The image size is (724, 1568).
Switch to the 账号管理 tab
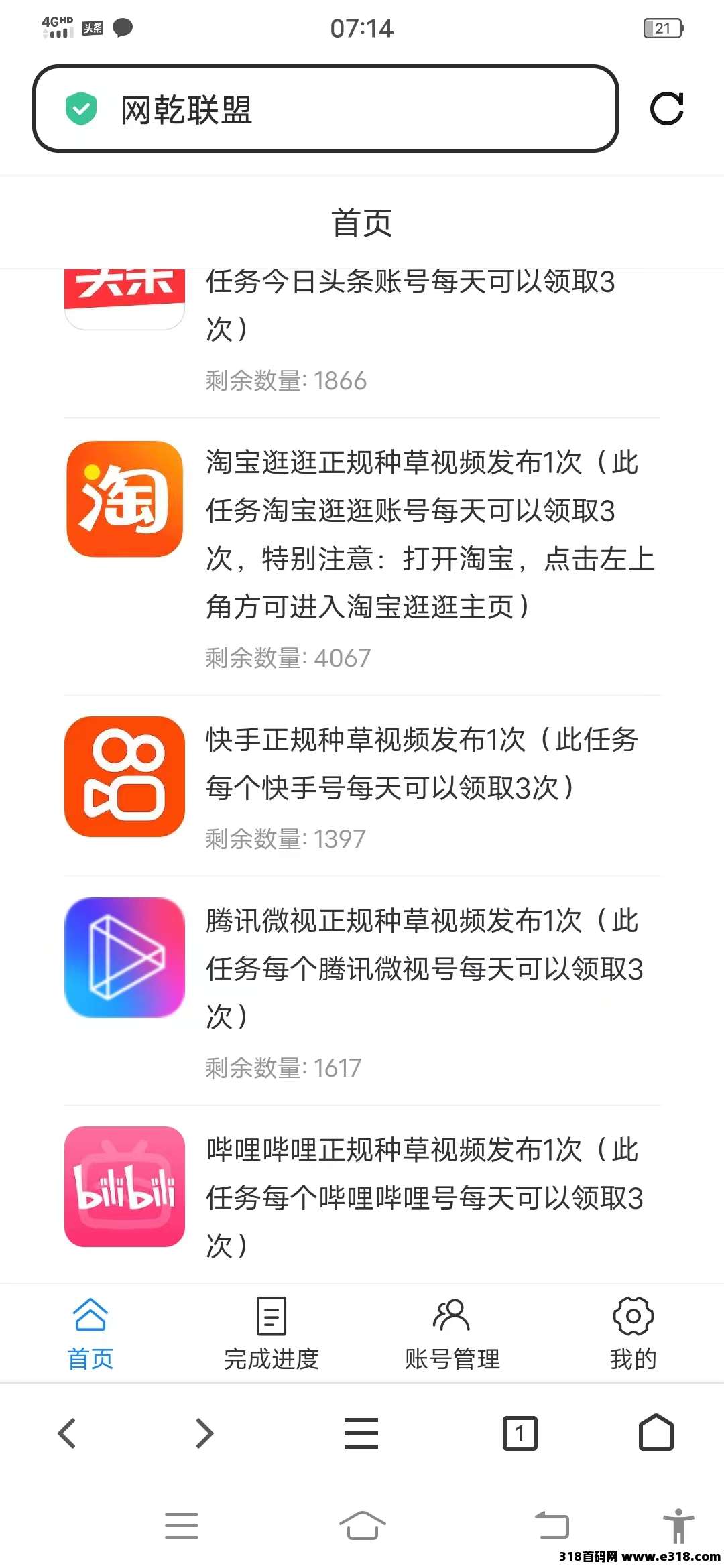tap(452, 1333)
